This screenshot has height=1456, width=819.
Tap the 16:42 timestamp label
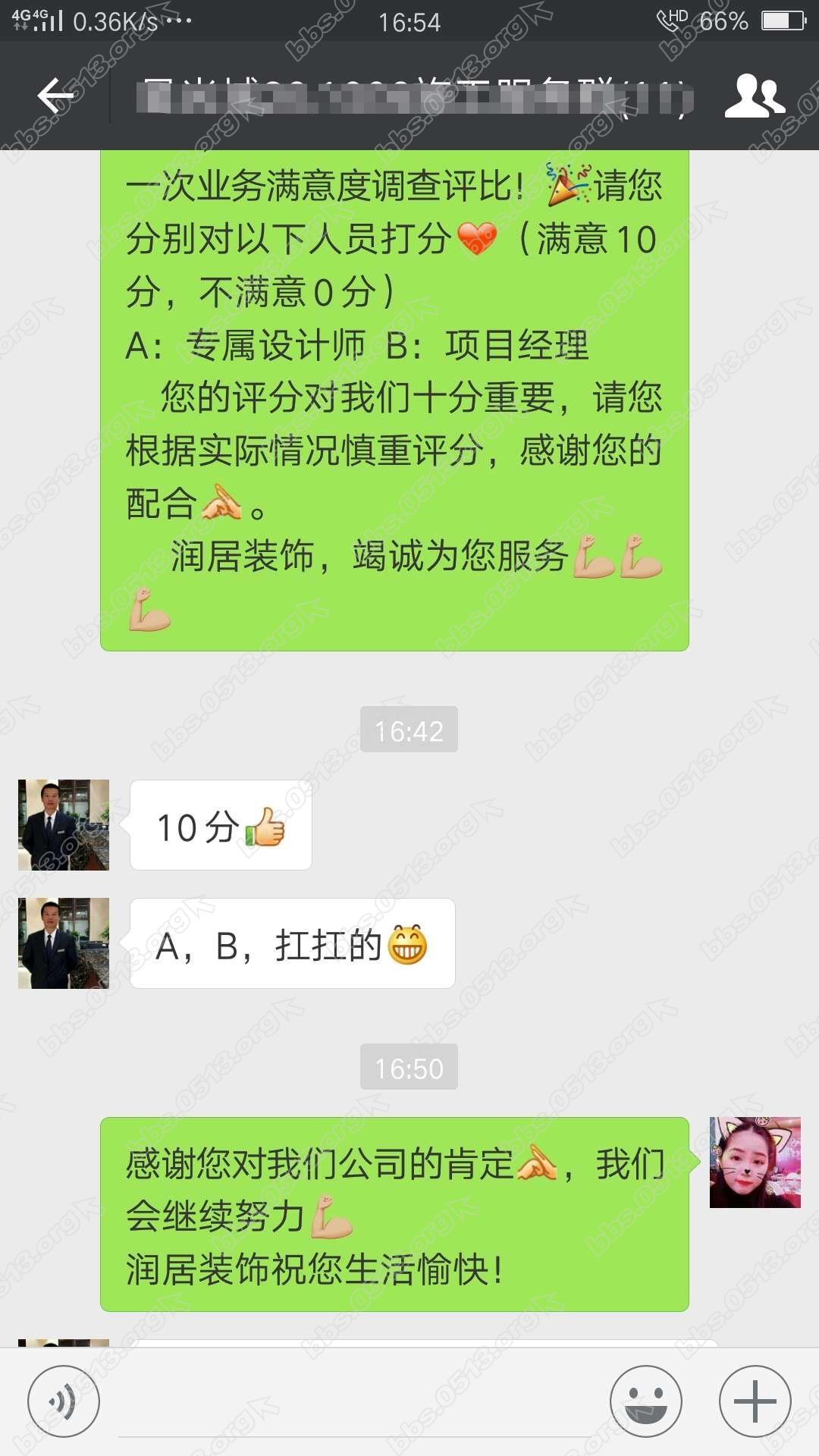tap(409, 730)
